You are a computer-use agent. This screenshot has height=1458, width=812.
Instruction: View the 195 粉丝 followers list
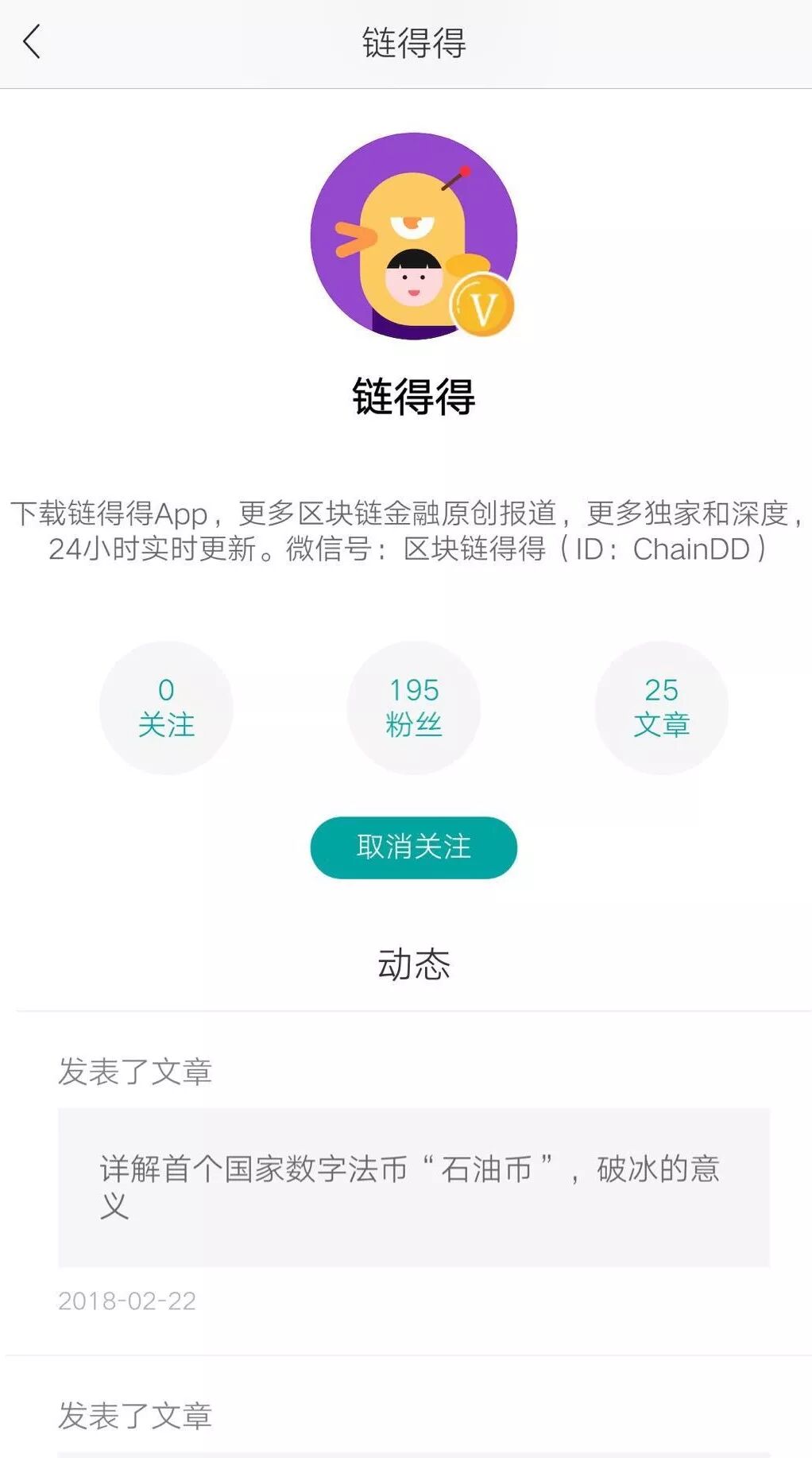click(413, 708)
